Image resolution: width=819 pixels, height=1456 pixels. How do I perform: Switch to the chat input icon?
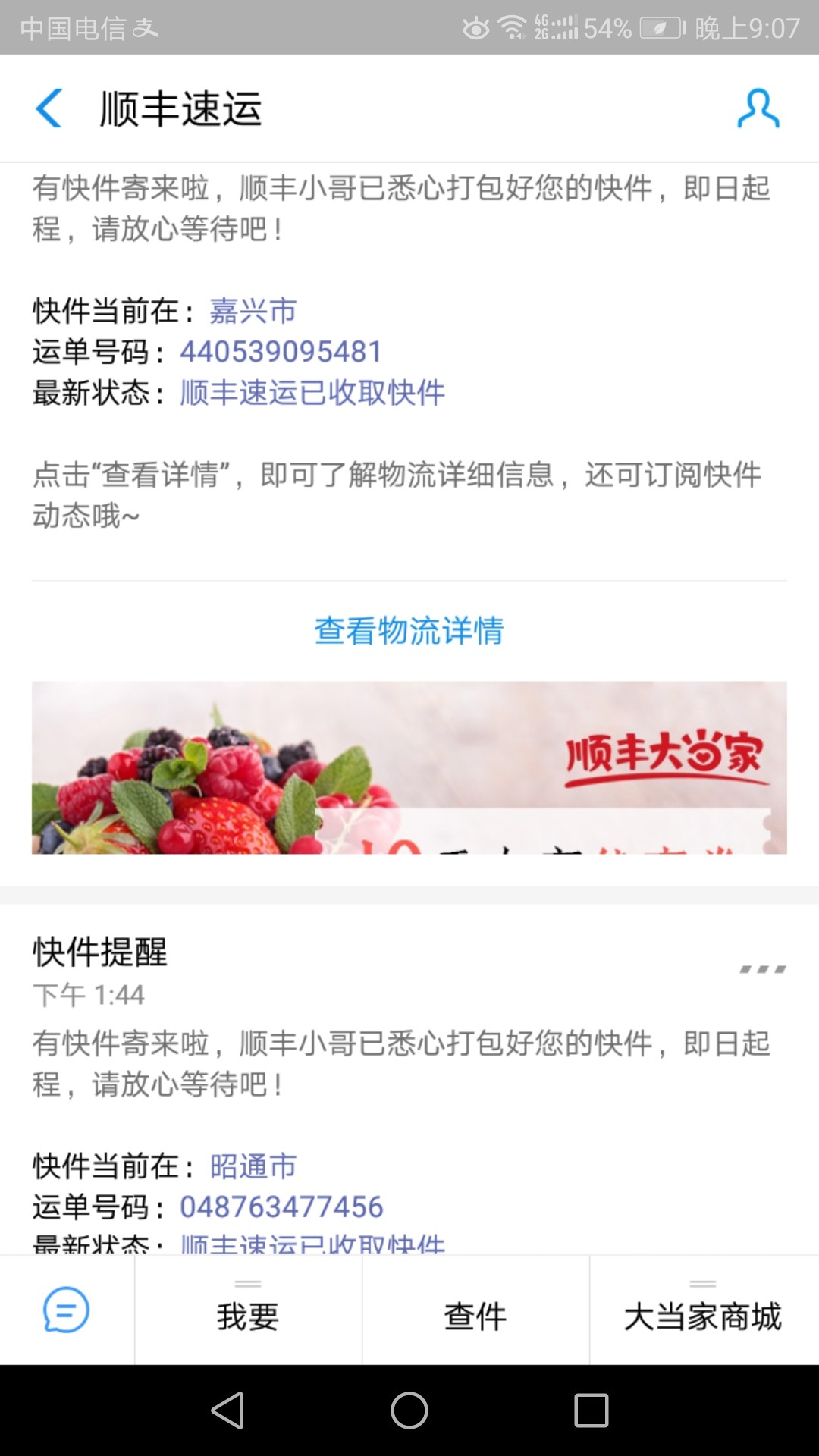pos(67,1310)
